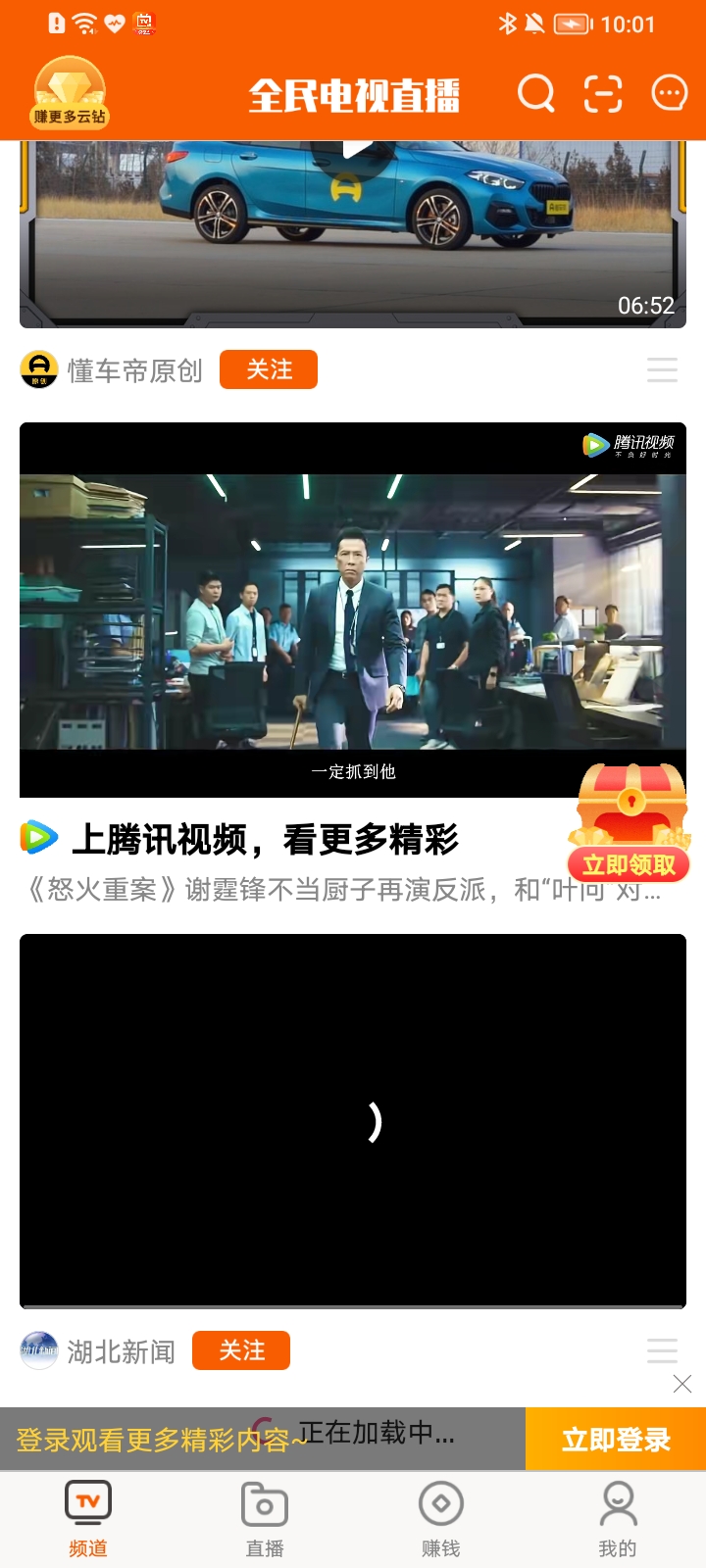Open the 懂车帝原创 channel avatar
This screenshot has width=706, height=1568.
click(x=37, y=369)
